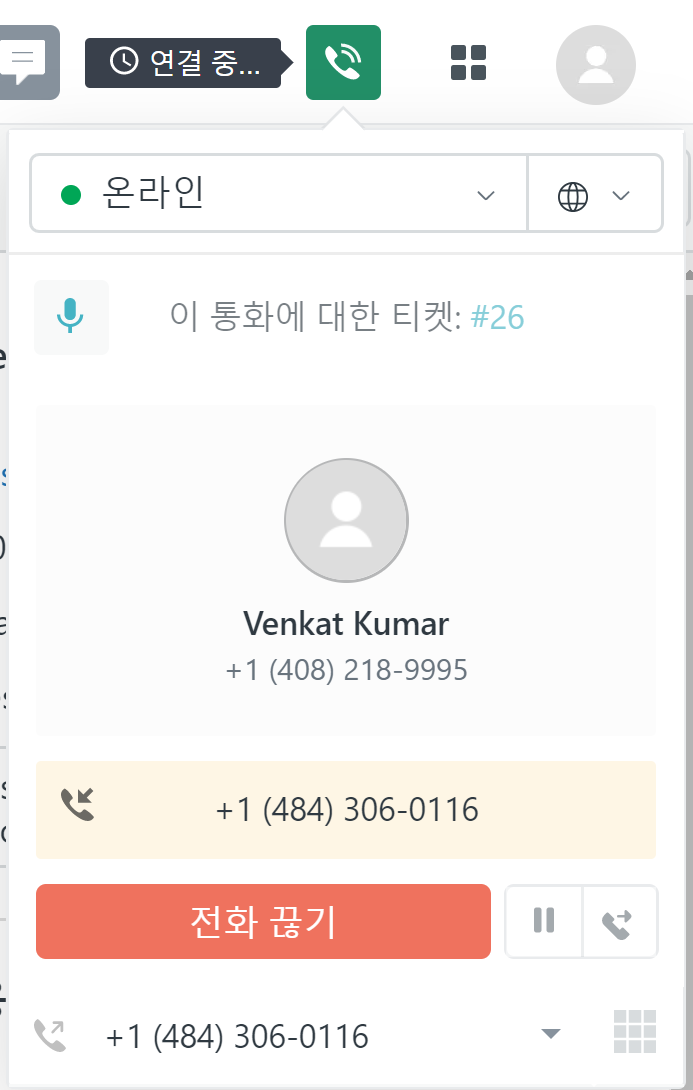Expand the 온라인 status dropdown
The width and height of the screenshot is (693, 1090).
[x=279, y=194]
